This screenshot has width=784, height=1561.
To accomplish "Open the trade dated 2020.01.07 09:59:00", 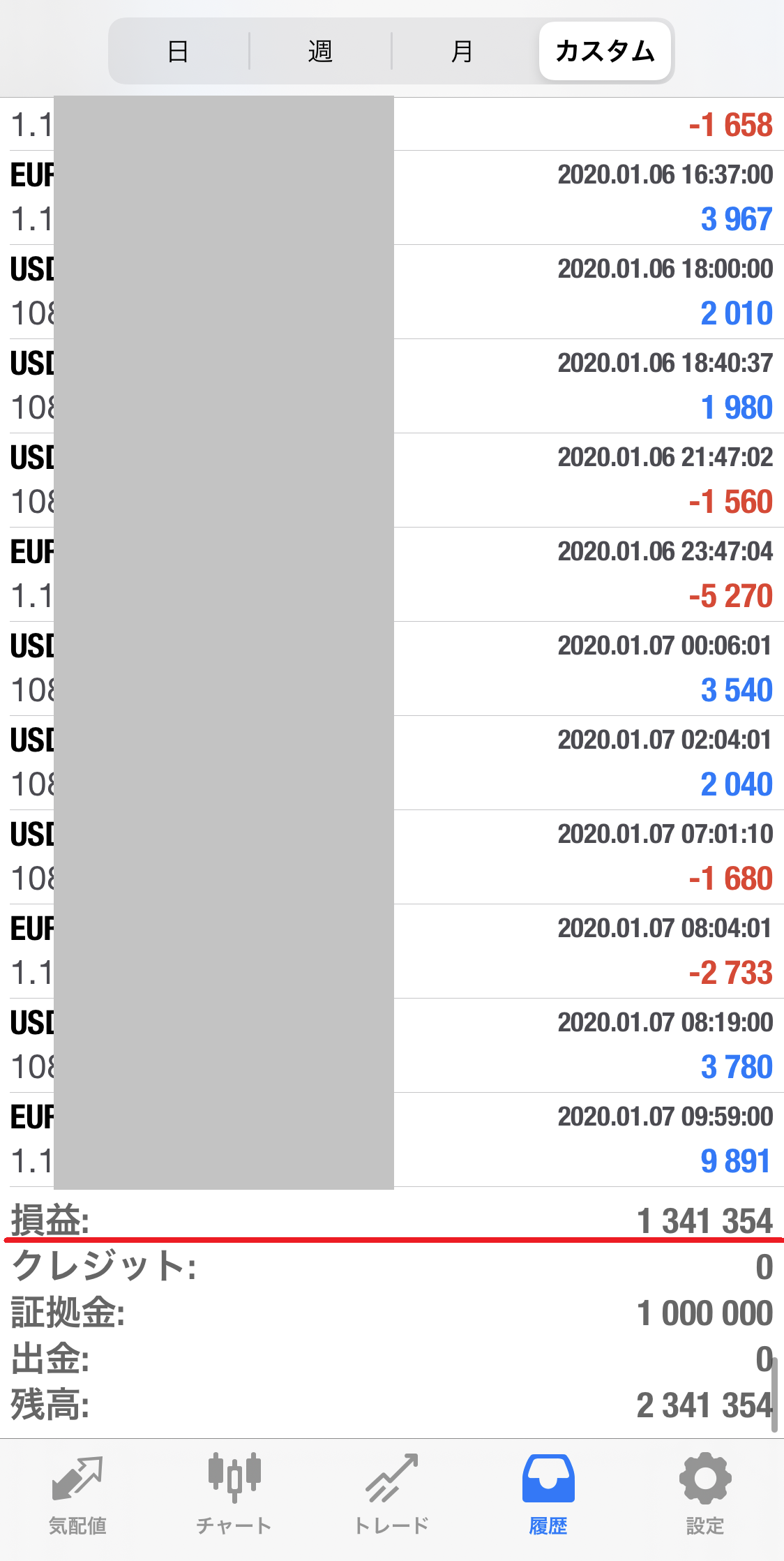I will 392,1140.
